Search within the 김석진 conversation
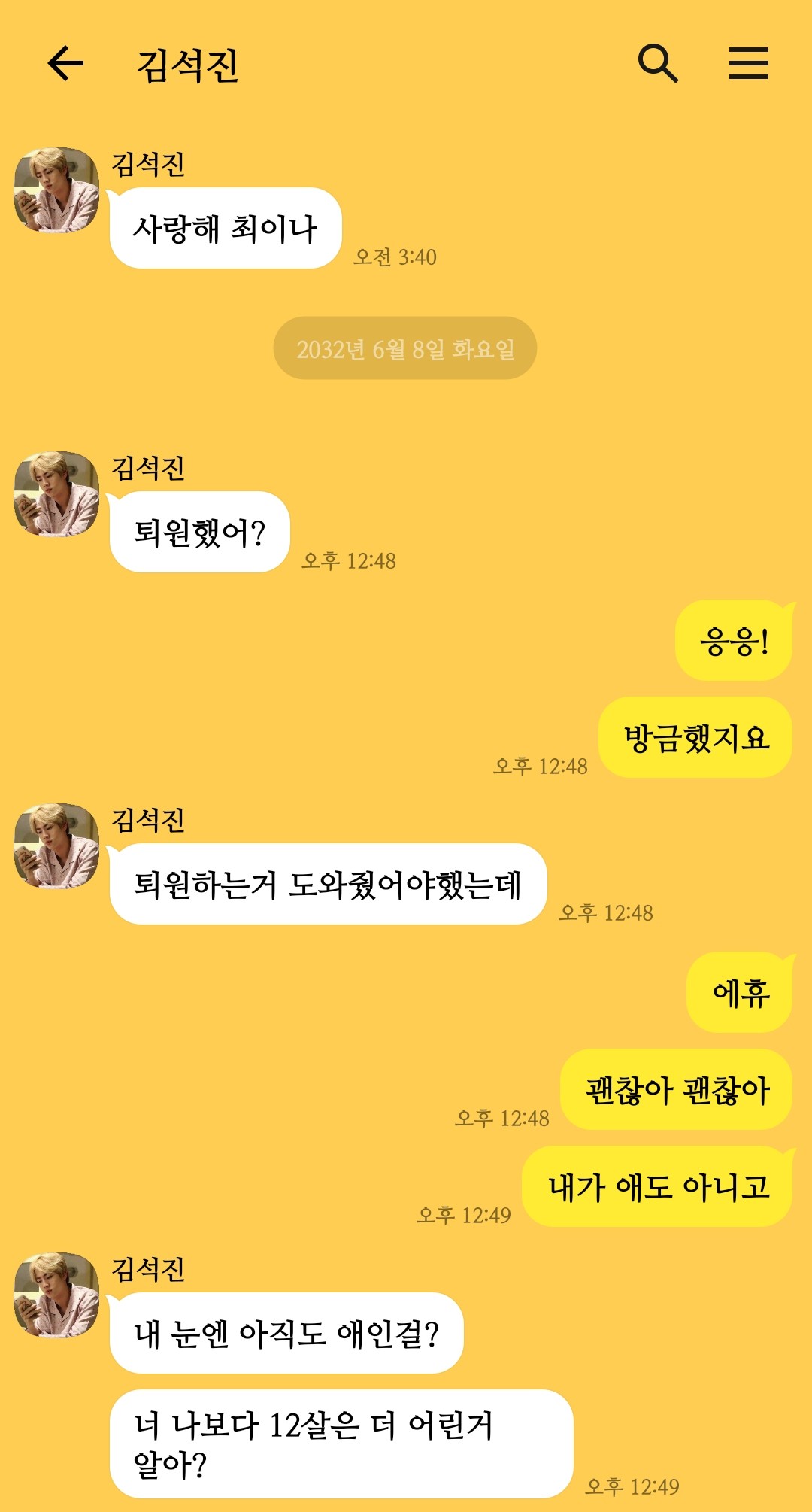812x1512 pixels. click(x=657, y=63)
